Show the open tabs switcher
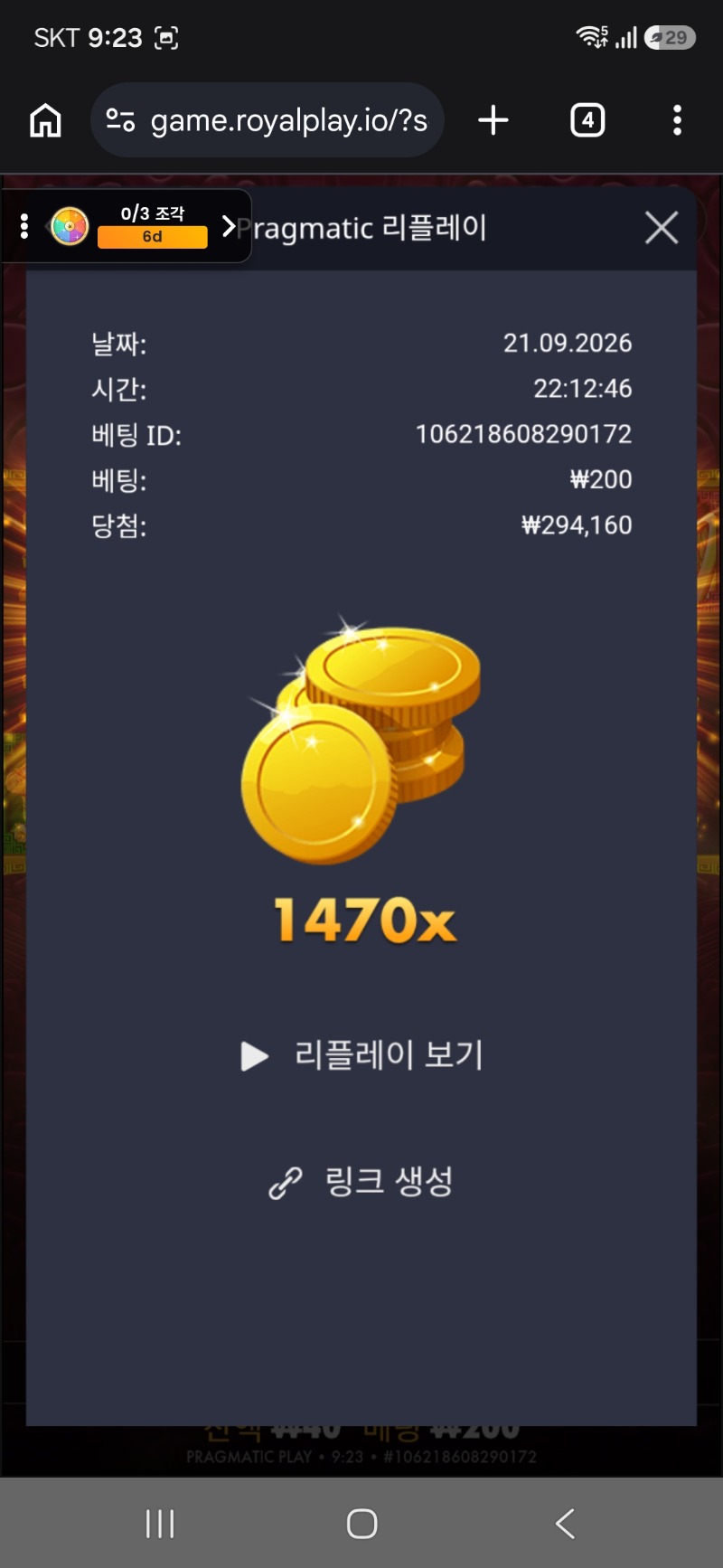The height and width of the screenshot is (1568, 723). pyautogui.click(x=587, y=120)
